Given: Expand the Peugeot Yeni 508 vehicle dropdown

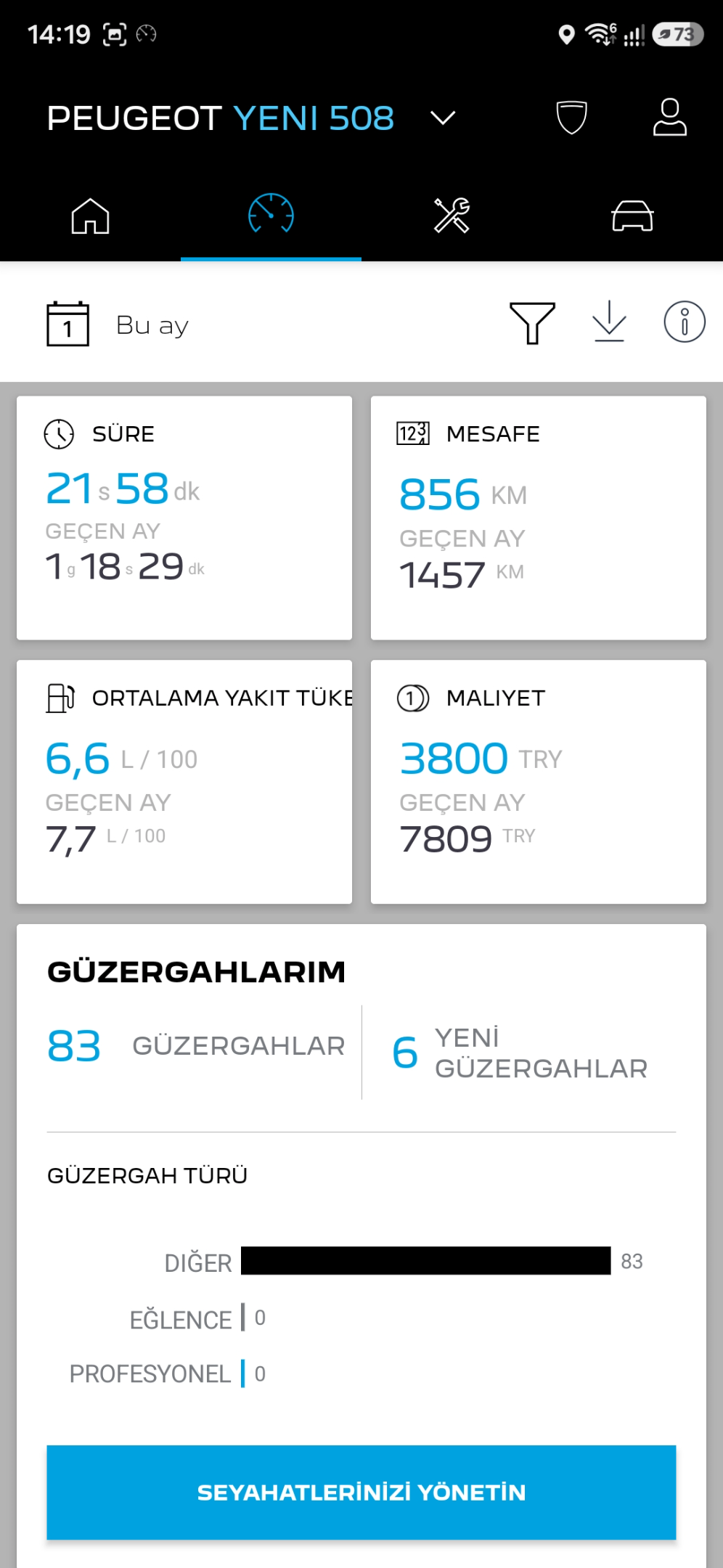Looking at the screenshot, I should (x=442, y=118).
